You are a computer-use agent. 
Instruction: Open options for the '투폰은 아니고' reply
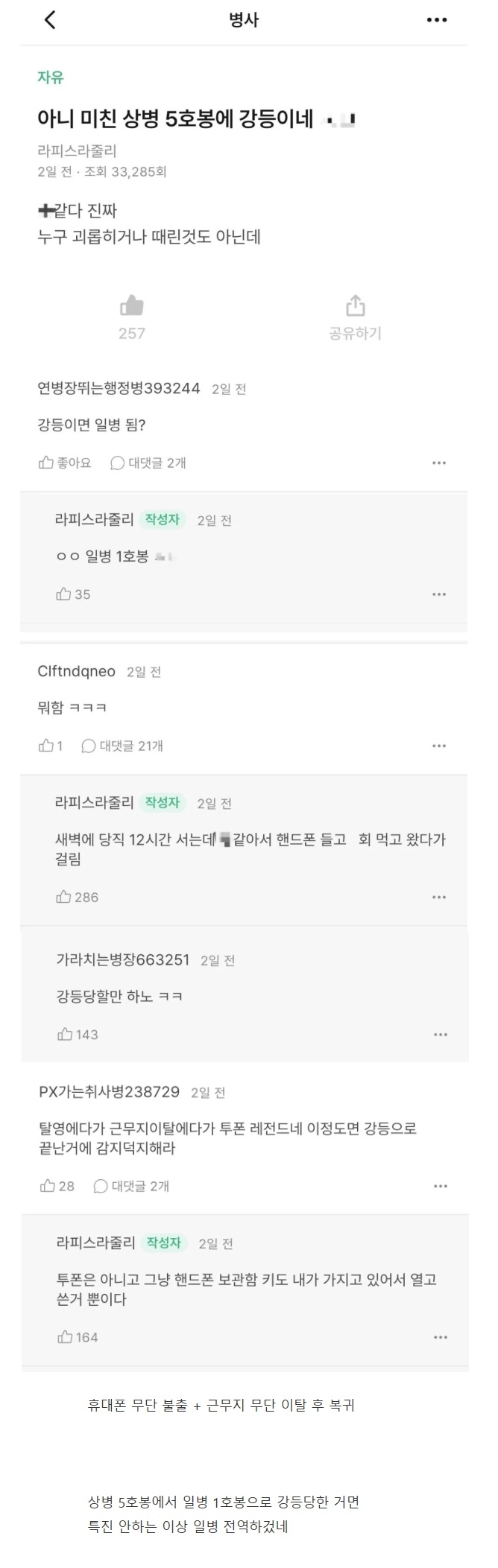441,1337
